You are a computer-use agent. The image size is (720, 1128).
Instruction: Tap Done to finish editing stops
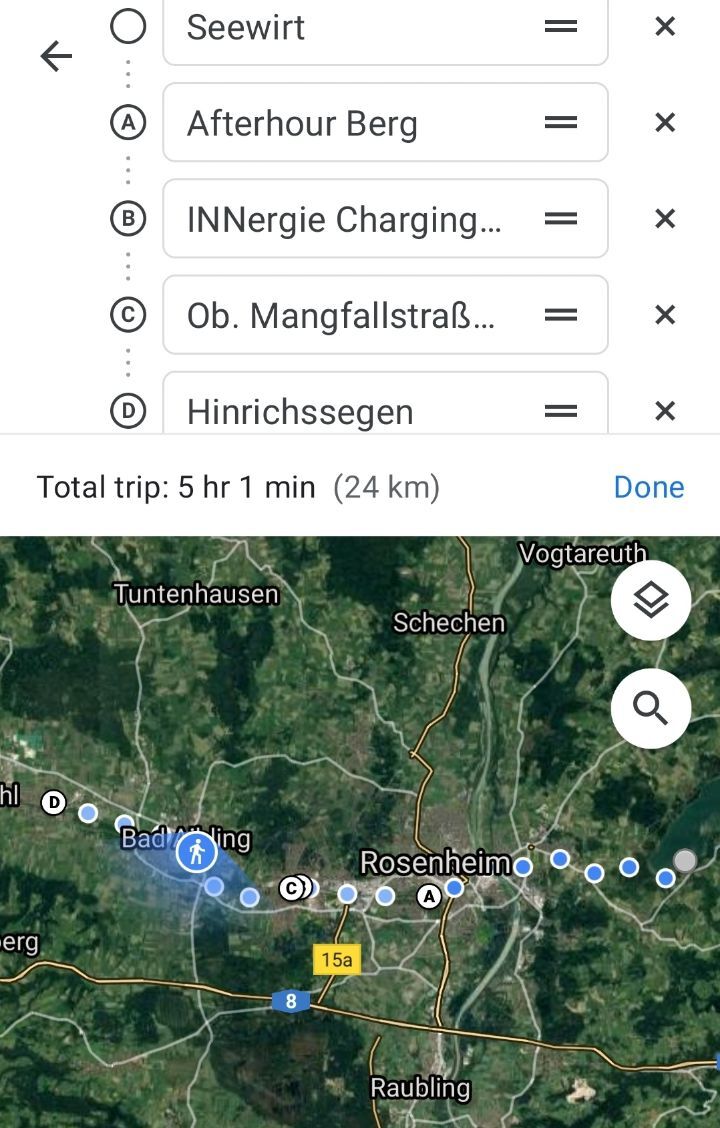click(649, 487)
